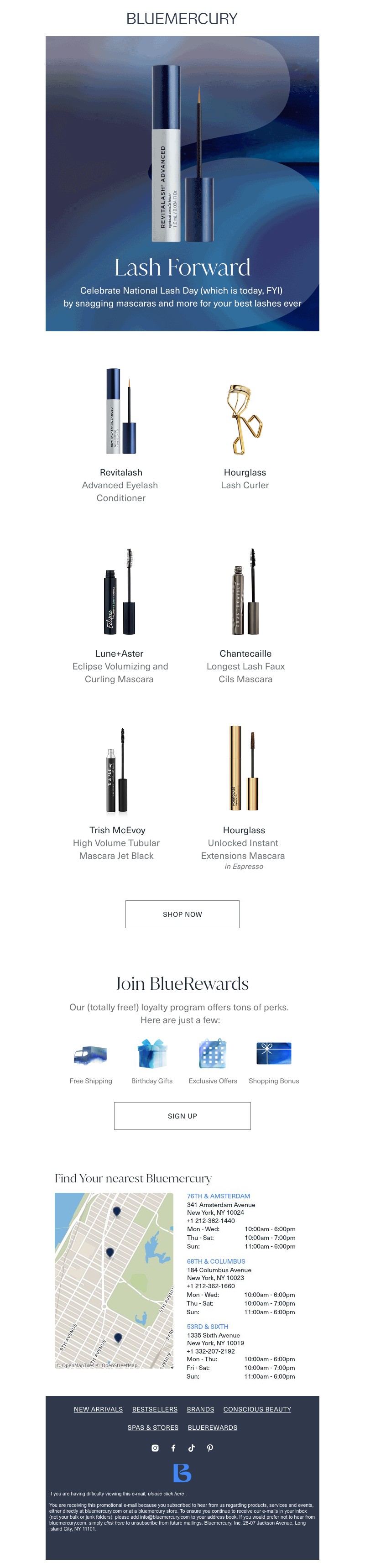365x1568 pixels.
Task: Open Bluemercury's TikTok icon
Action: tap(191, 1448)
